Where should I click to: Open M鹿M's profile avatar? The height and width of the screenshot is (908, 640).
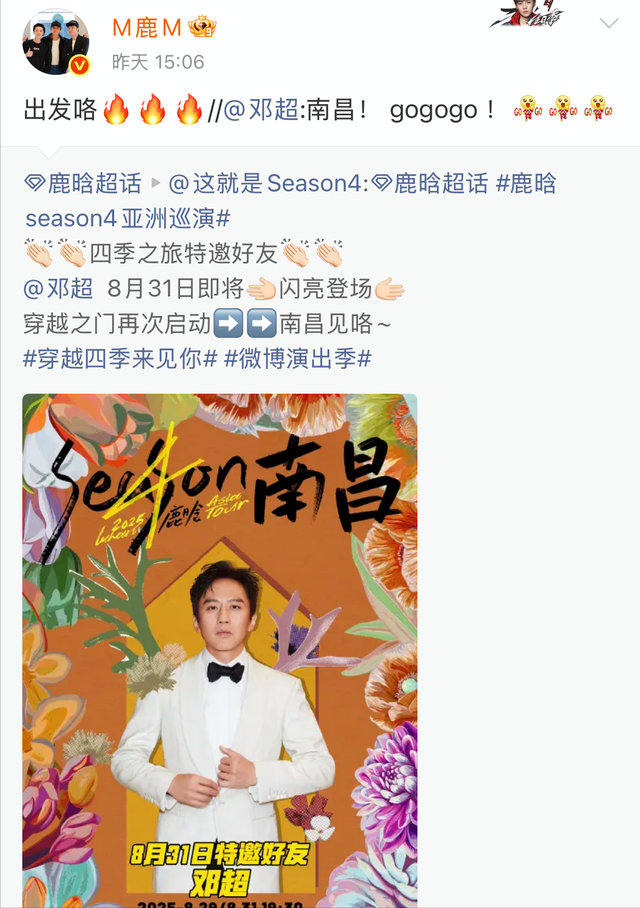[56, 43]
